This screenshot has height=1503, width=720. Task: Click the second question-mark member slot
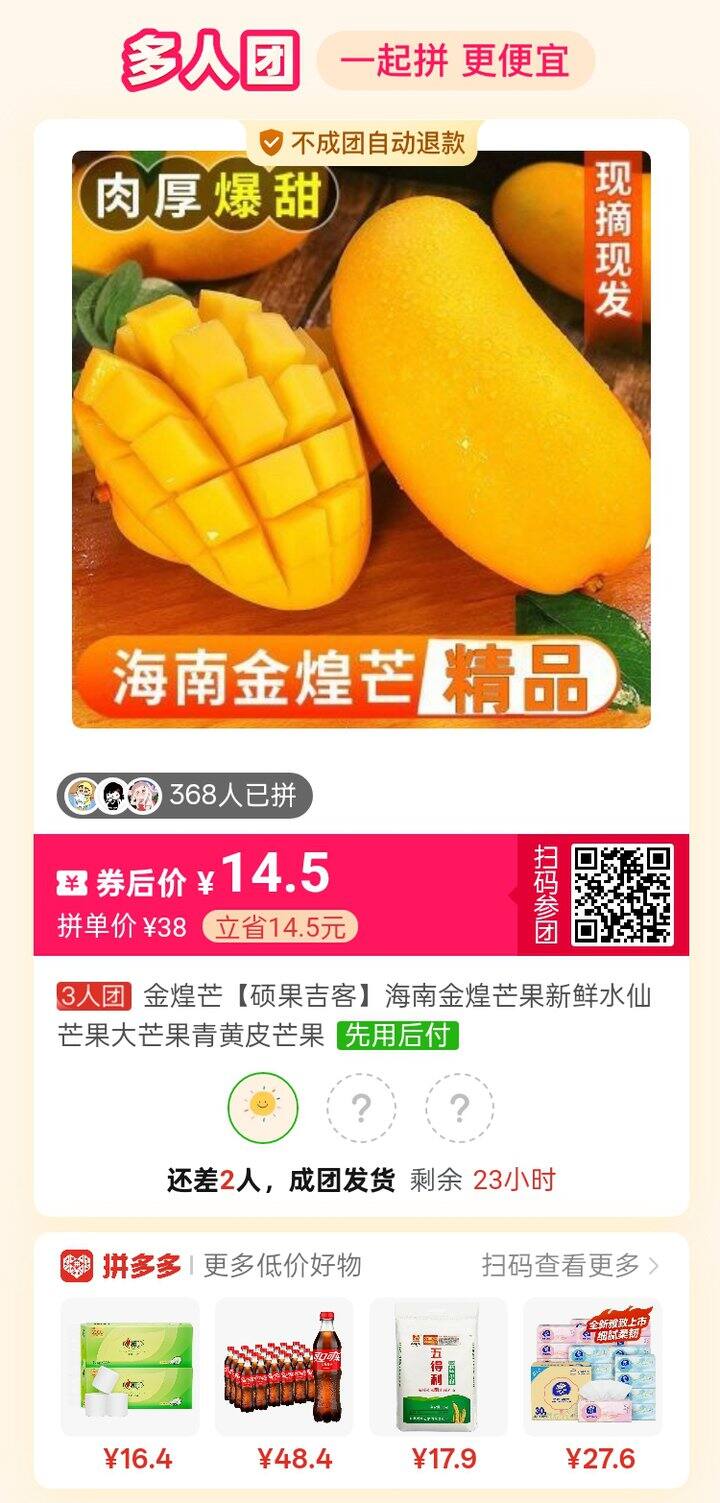458,1107
